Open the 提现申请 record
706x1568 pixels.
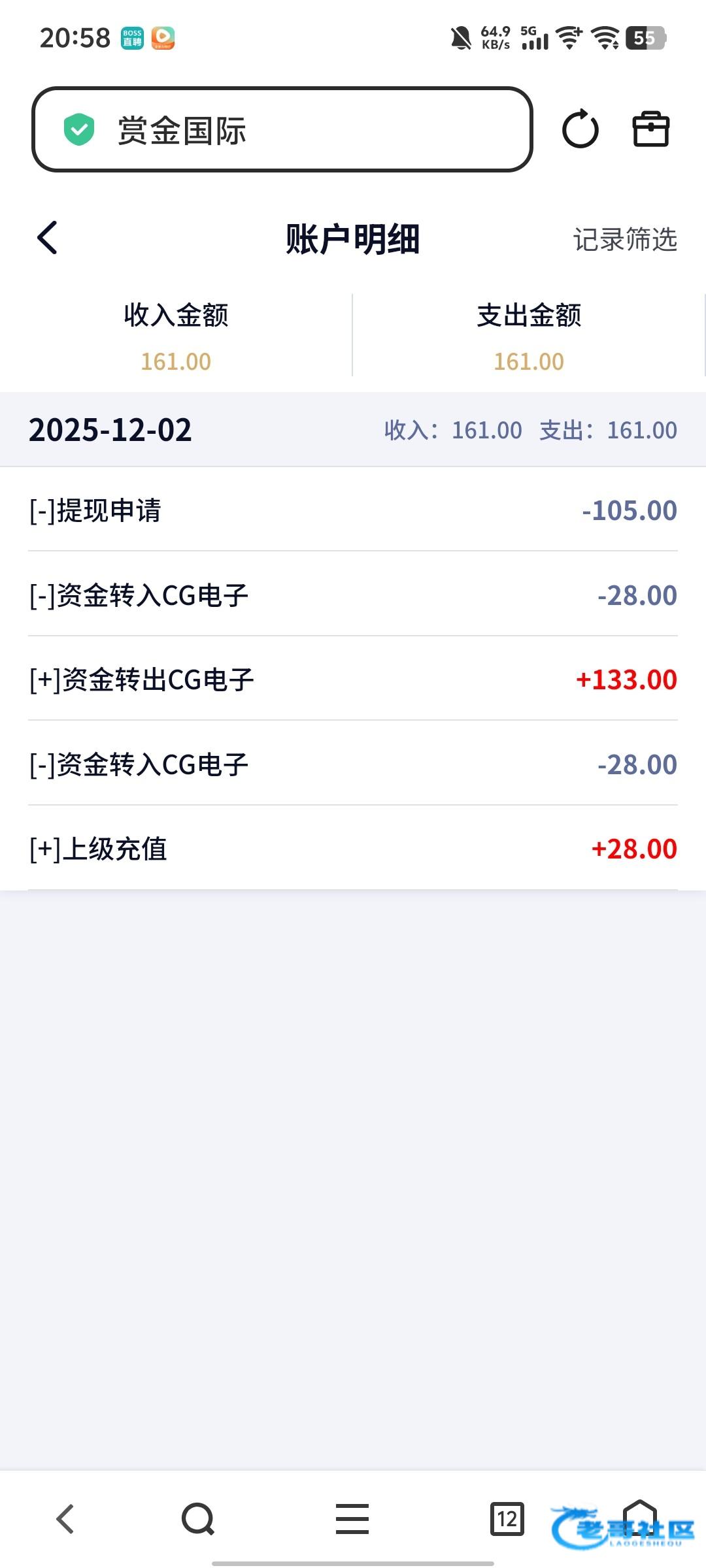click(x=353, y=510)
